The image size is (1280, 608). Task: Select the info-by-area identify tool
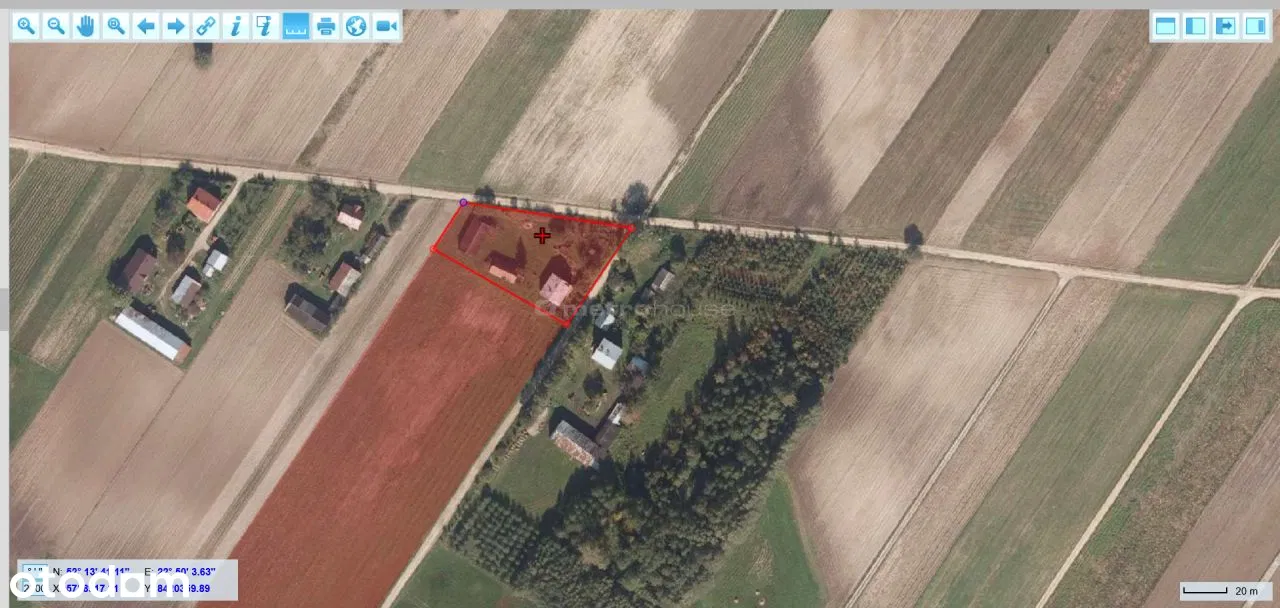point(265,26)
